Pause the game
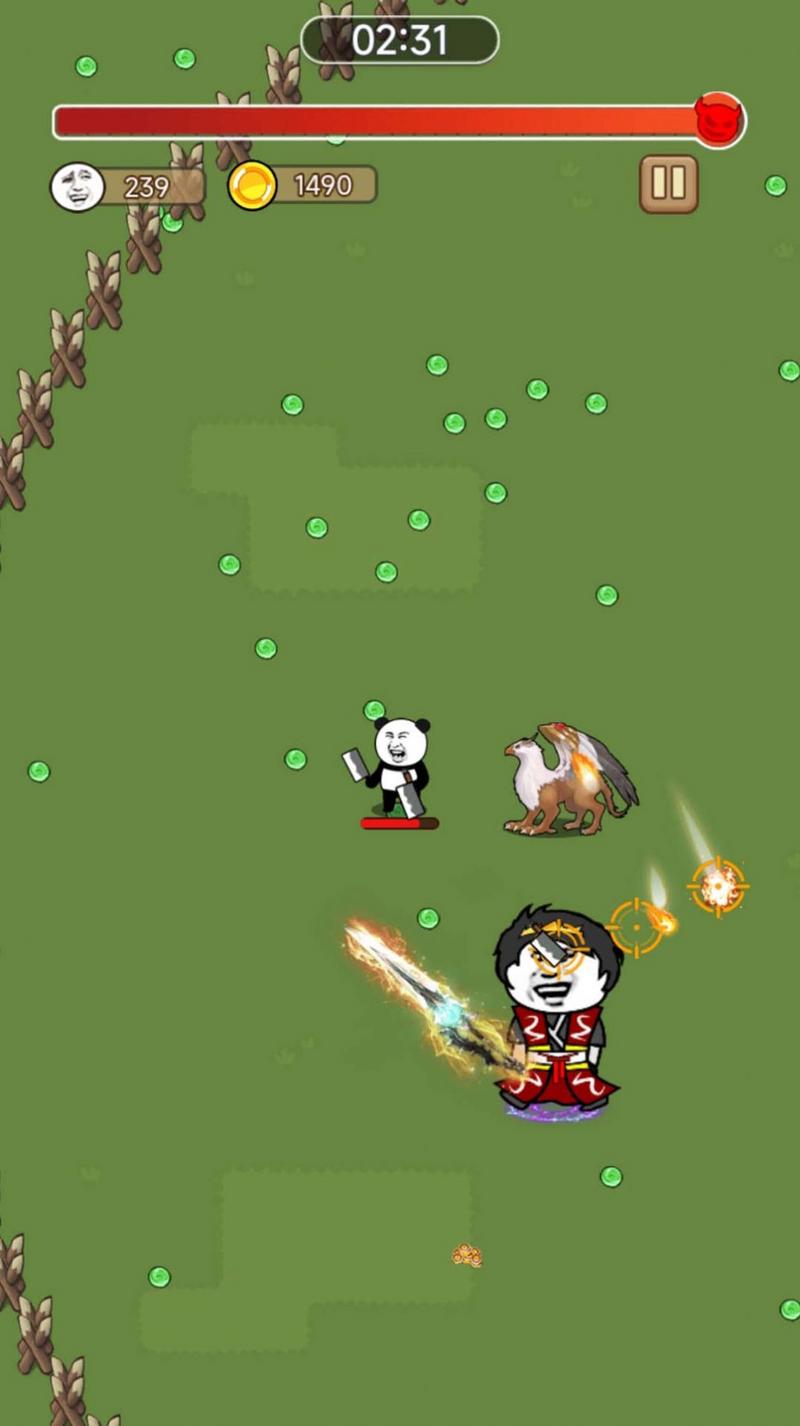Screen dimensions: 800x1426 pyautogui.click(x=668, y=183)
